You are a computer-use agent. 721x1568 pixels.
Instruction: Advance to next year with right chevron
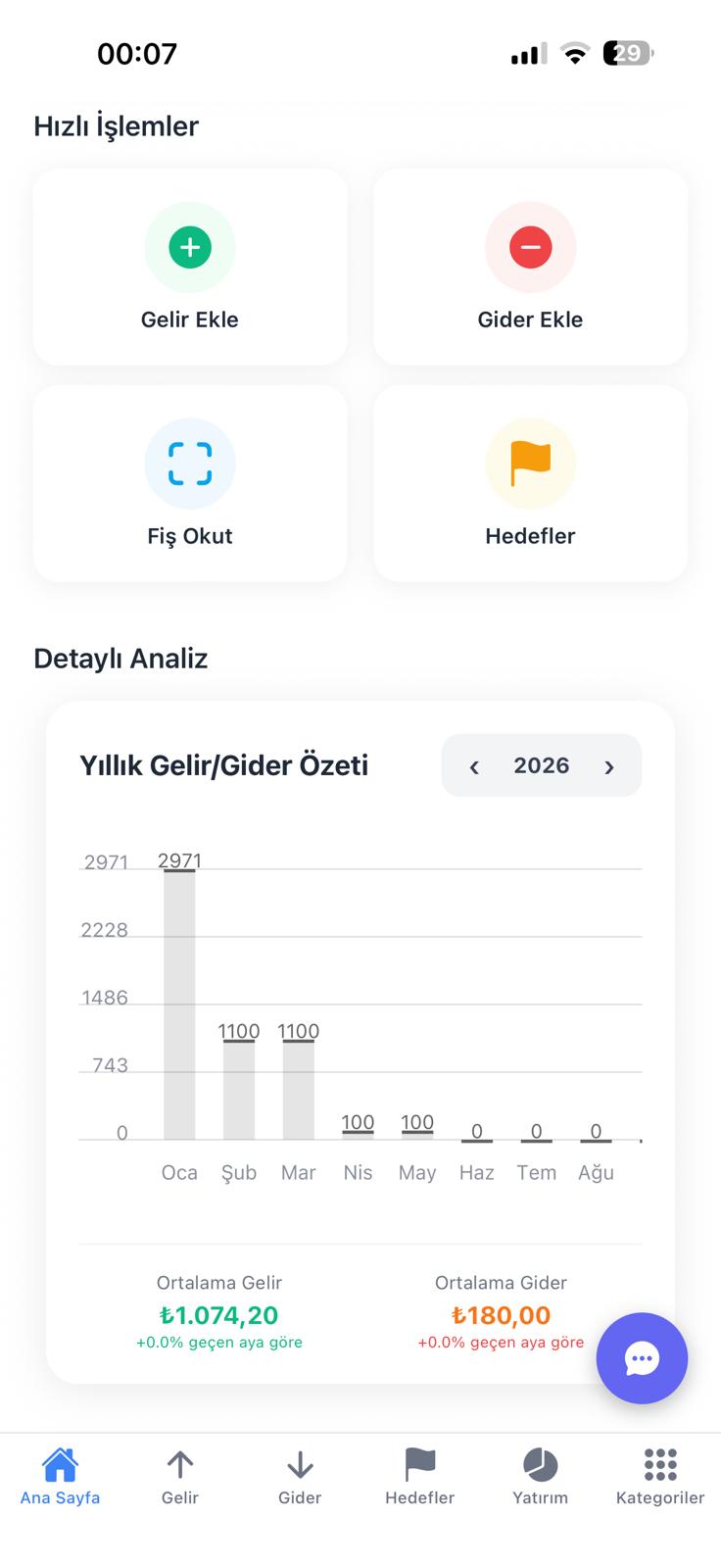pyautogui.click(x=609, y=766)
